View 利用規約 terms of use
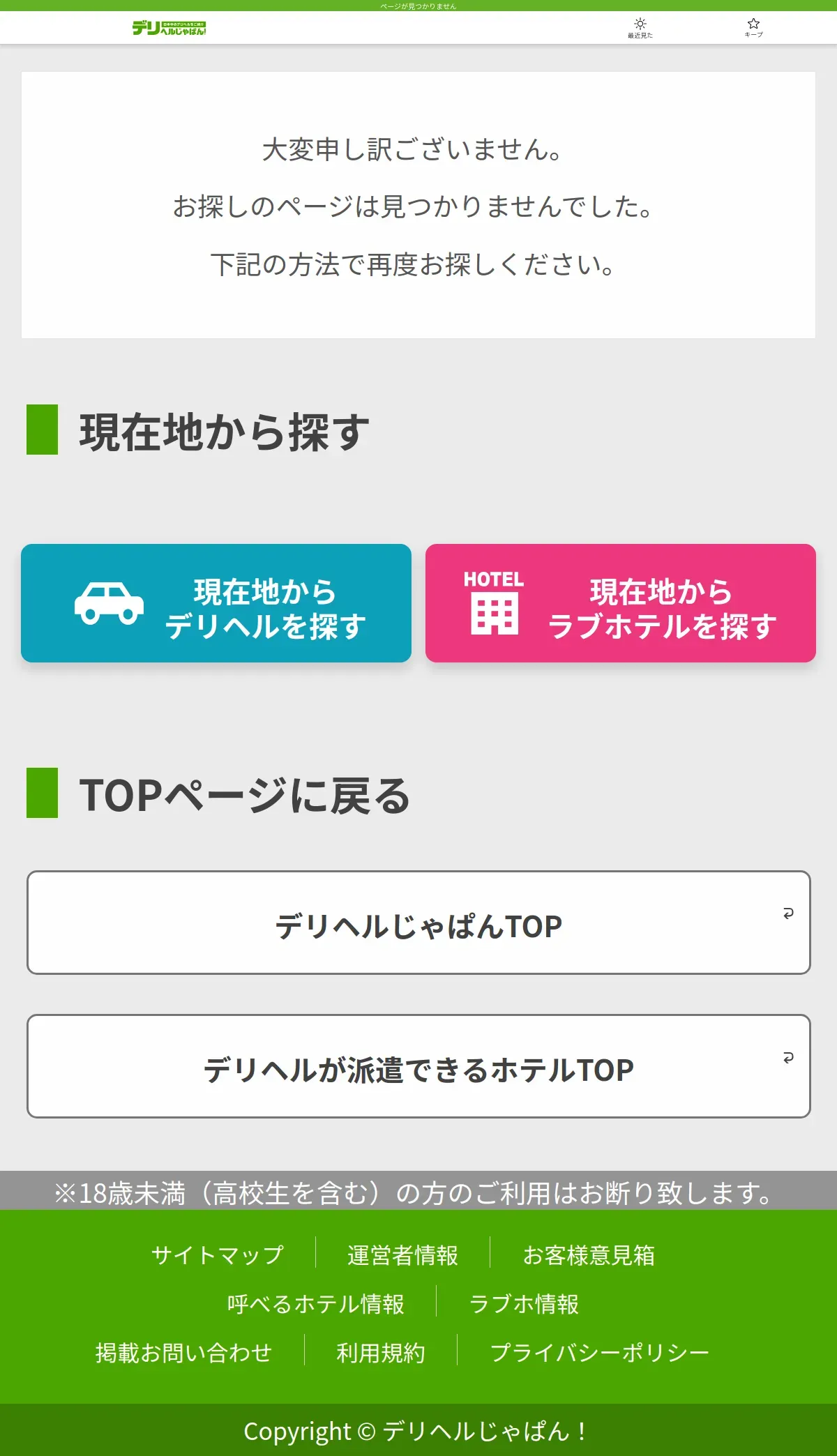Image resolution: width=837 pixels, height=1456 pixels. click(x=381, y=1353)
